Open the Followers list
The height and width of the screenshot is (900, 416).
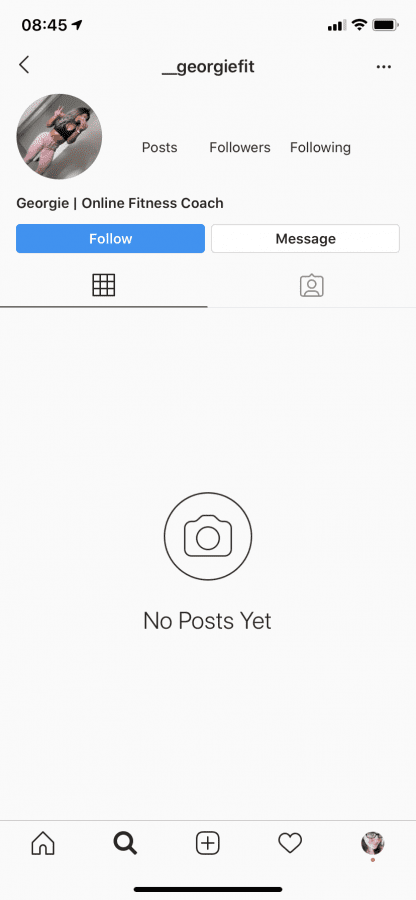point(240,148)
